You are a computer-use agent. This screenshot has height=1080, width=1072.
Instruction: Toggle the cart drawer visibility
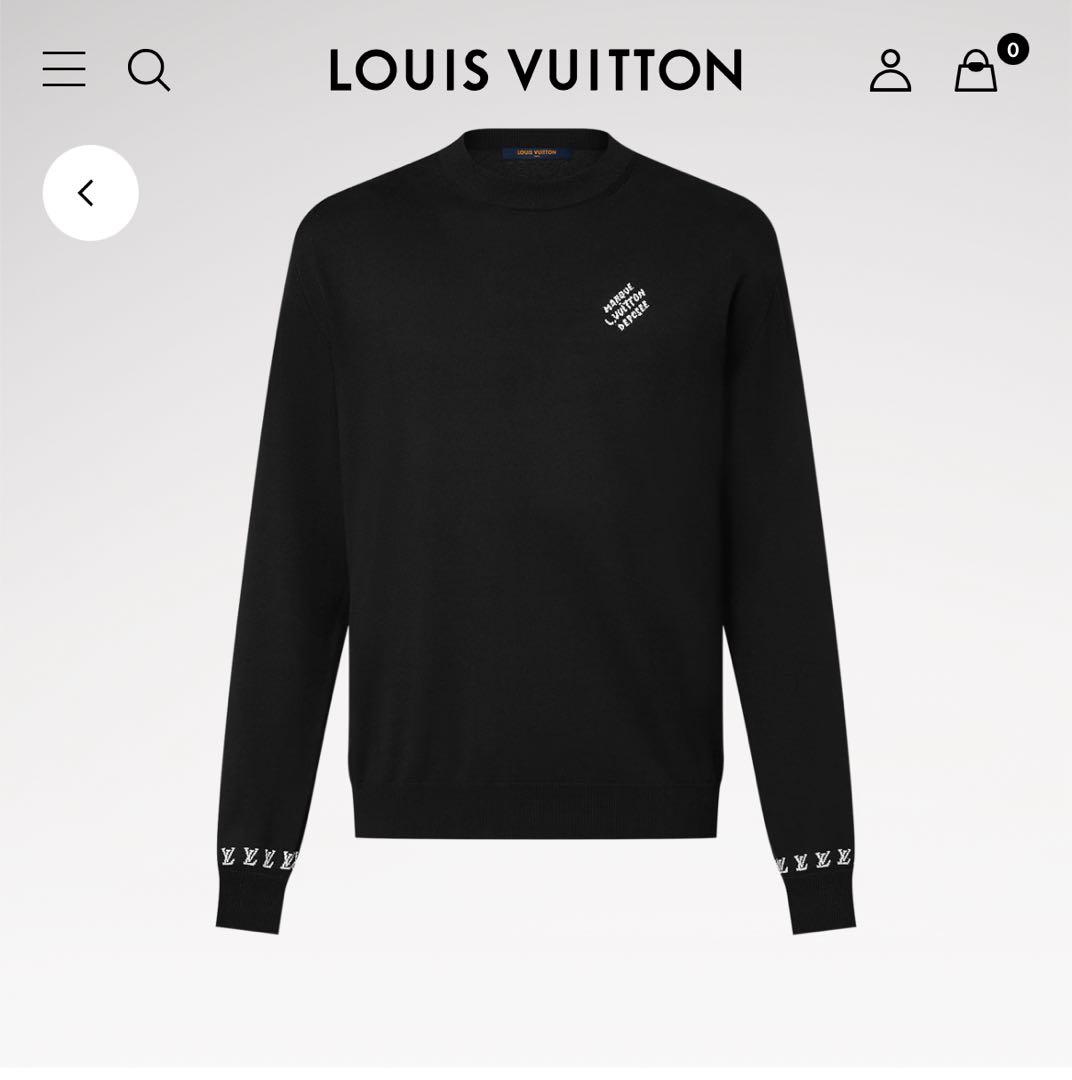pyautogui.click(x=977, y=73)
